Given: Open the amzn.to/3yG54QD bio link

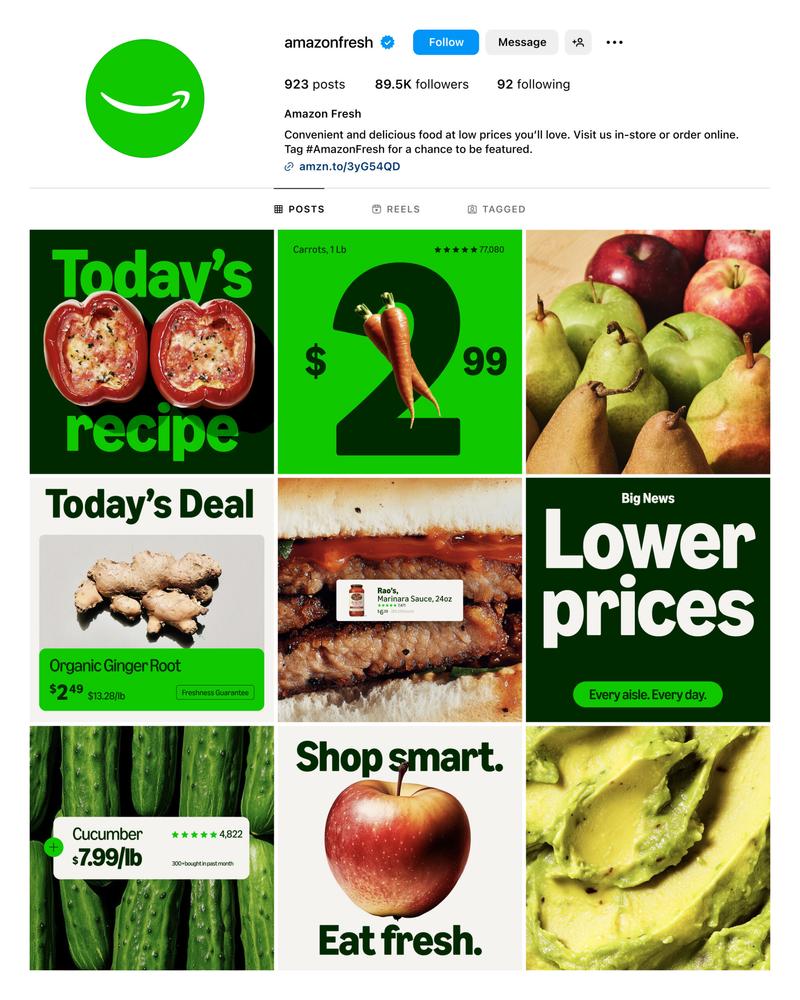Looking at the screenshot, I should coord(349,166).
